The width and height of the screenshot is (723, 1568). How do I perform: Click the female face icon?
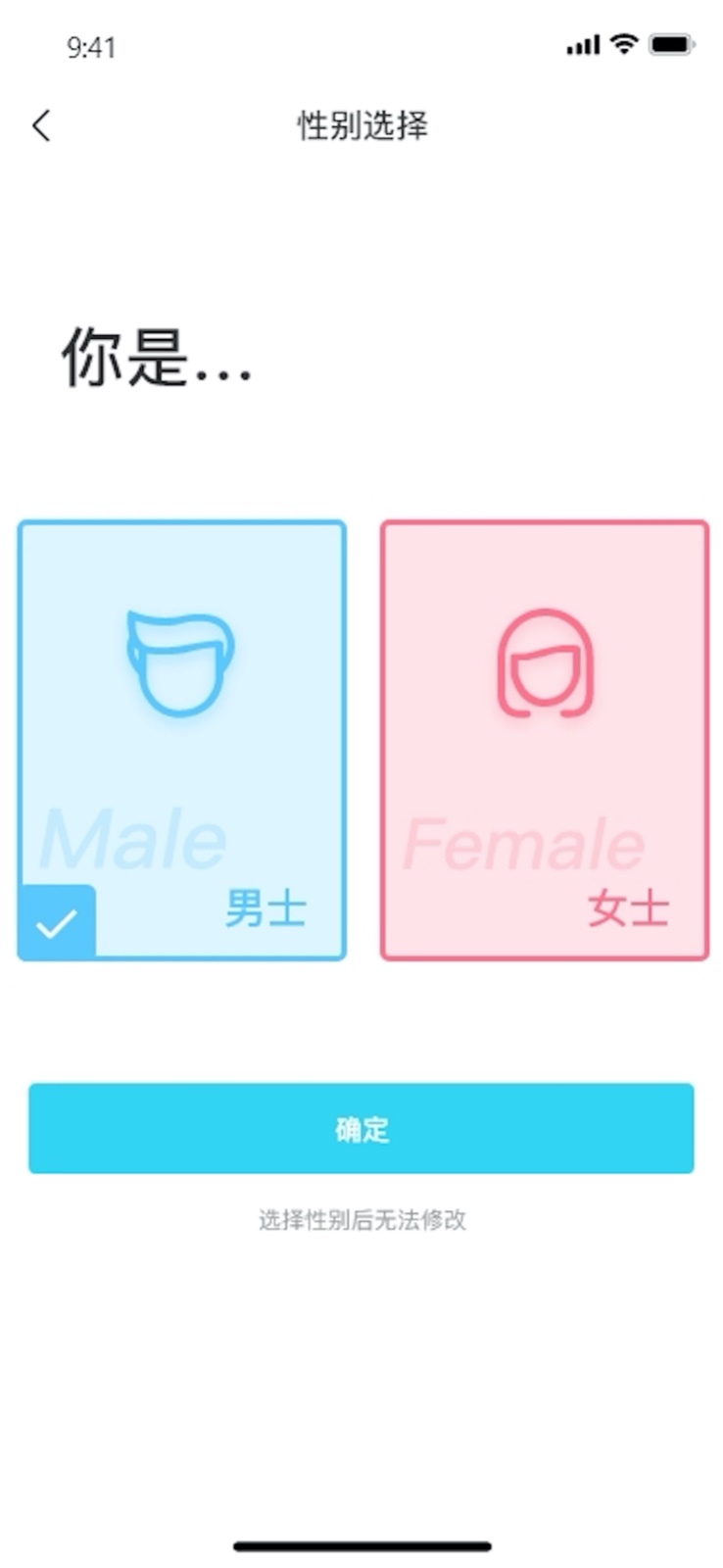coord(545,661)
